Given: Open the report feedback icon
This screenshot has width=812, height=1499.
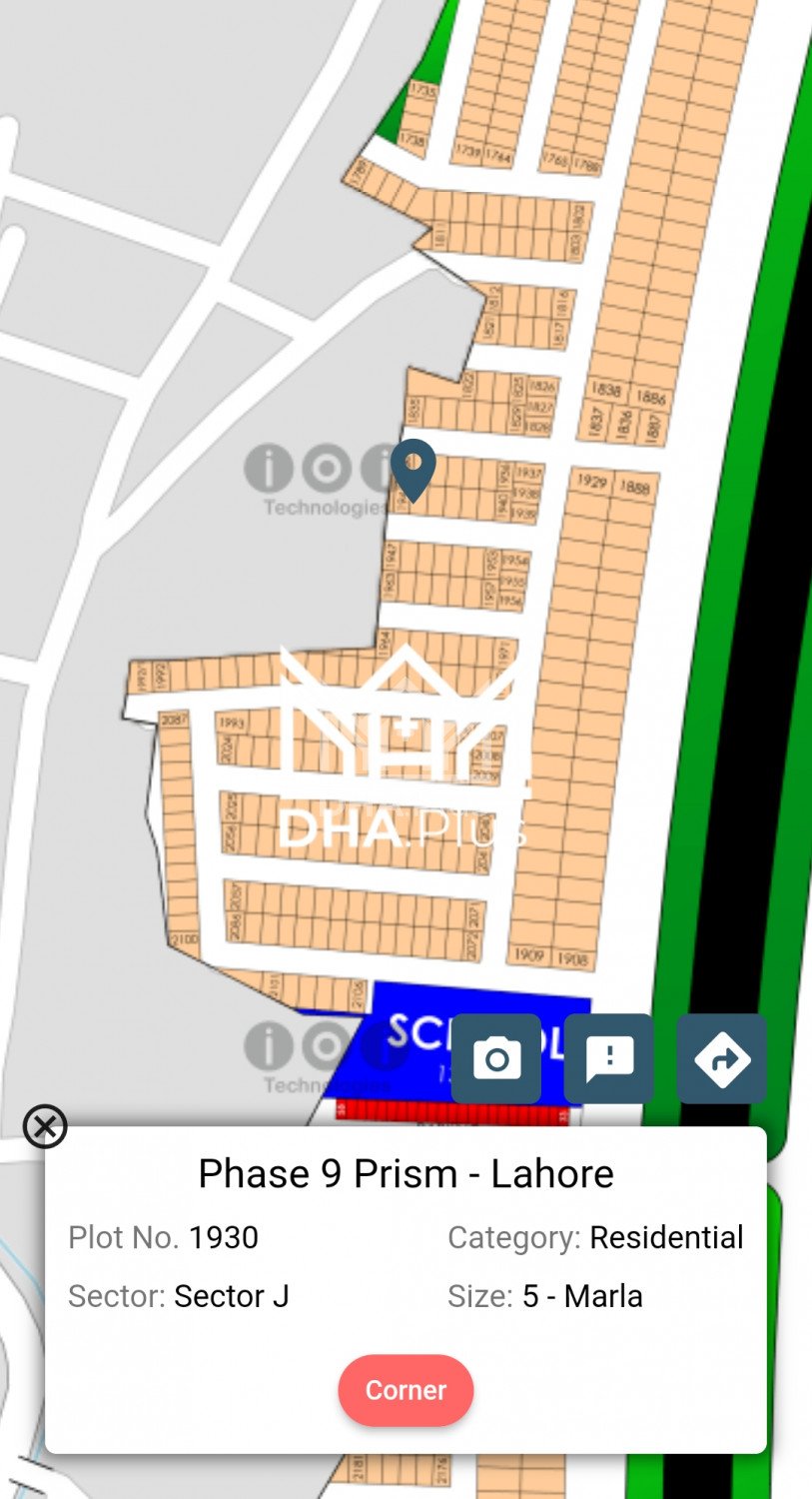Looking at the screenshot, I should [x=609, y=1058].
